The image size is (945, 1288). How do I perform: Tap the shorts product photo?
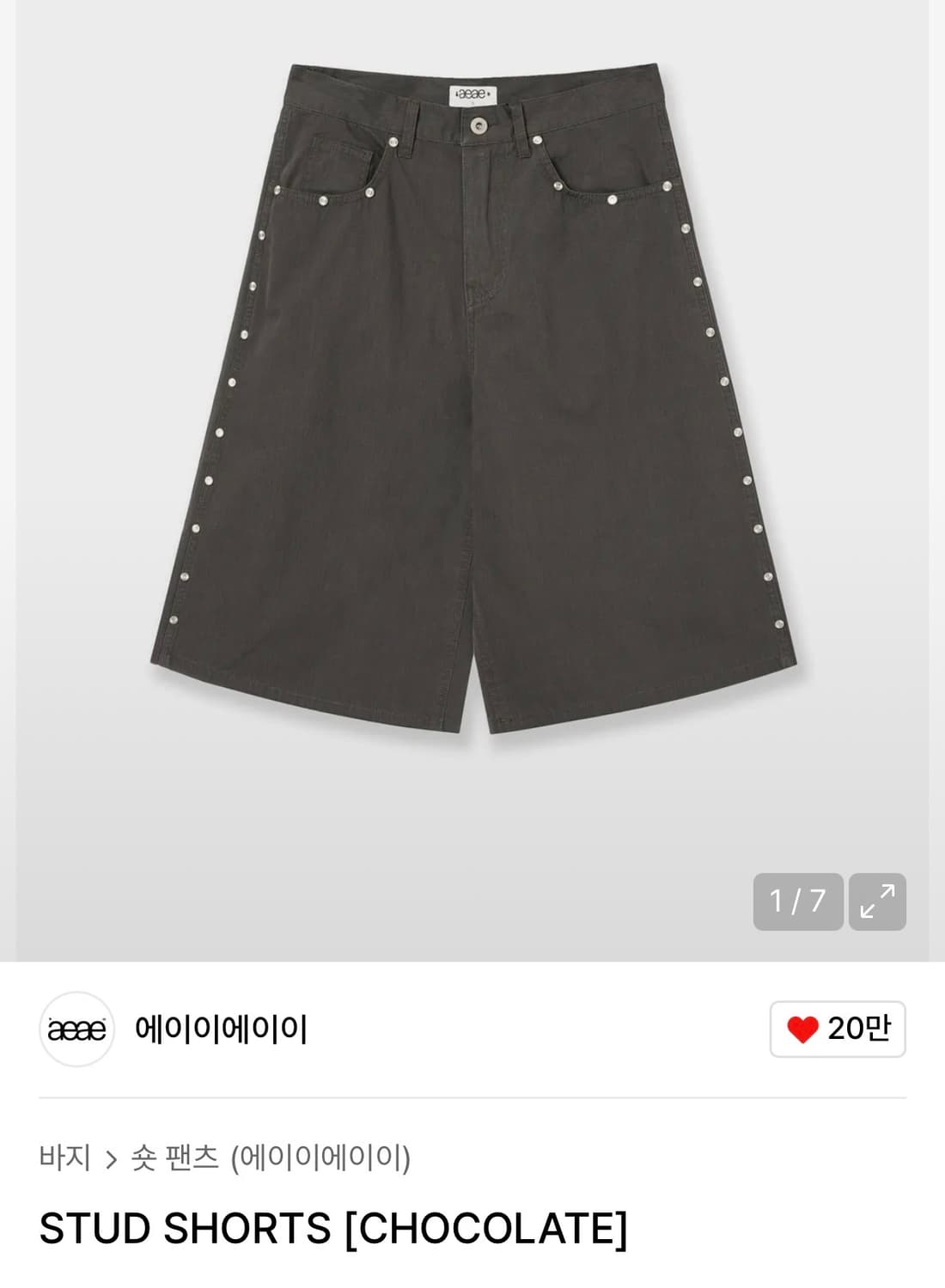click(x=472, y=429)
